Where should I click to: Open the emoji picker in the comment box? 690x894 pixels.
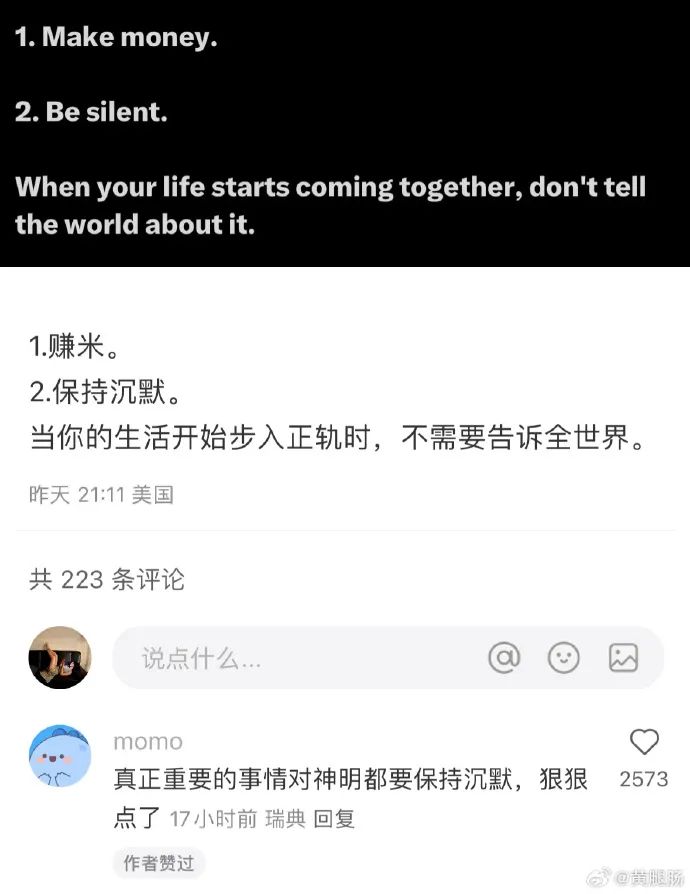(x=564, y=657)
